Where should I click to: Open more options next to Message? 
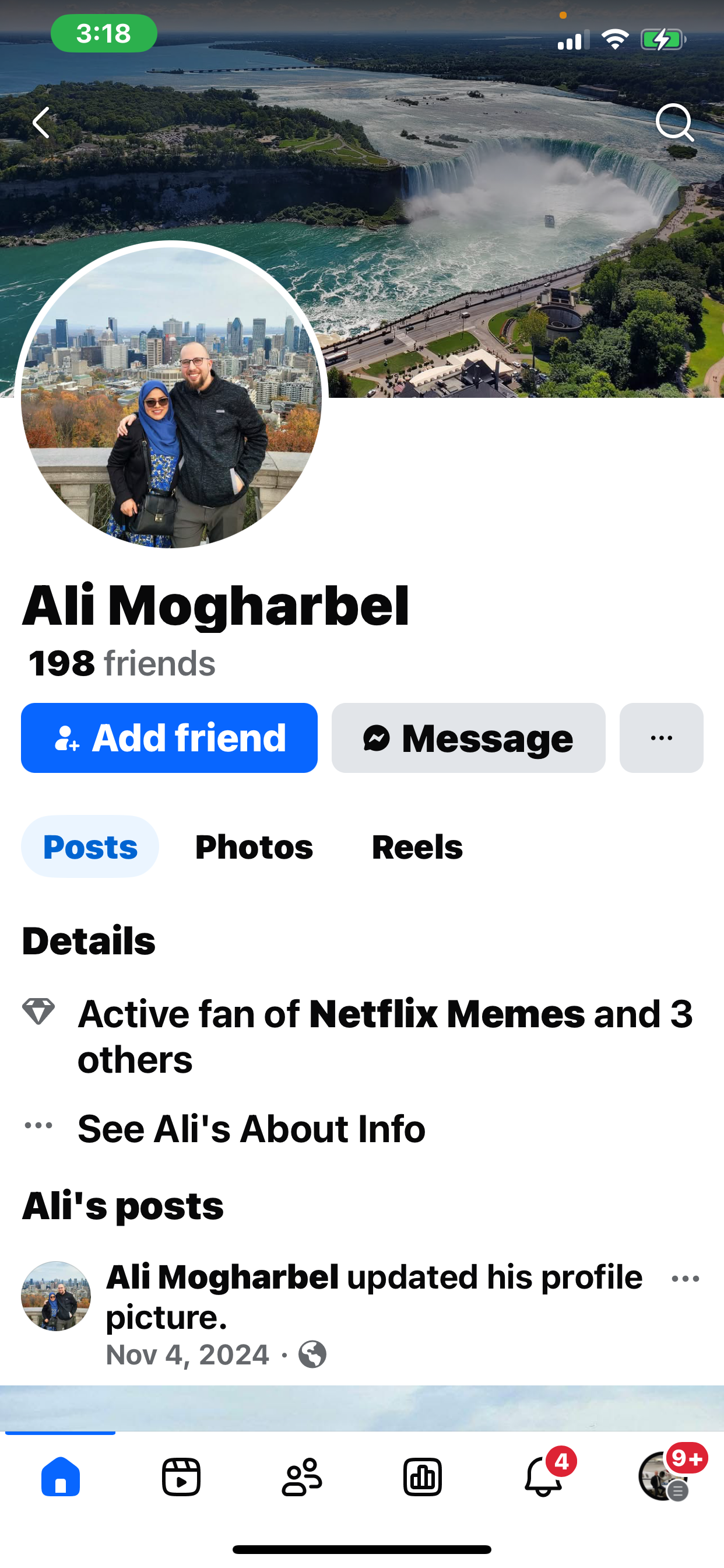[660, 738]
